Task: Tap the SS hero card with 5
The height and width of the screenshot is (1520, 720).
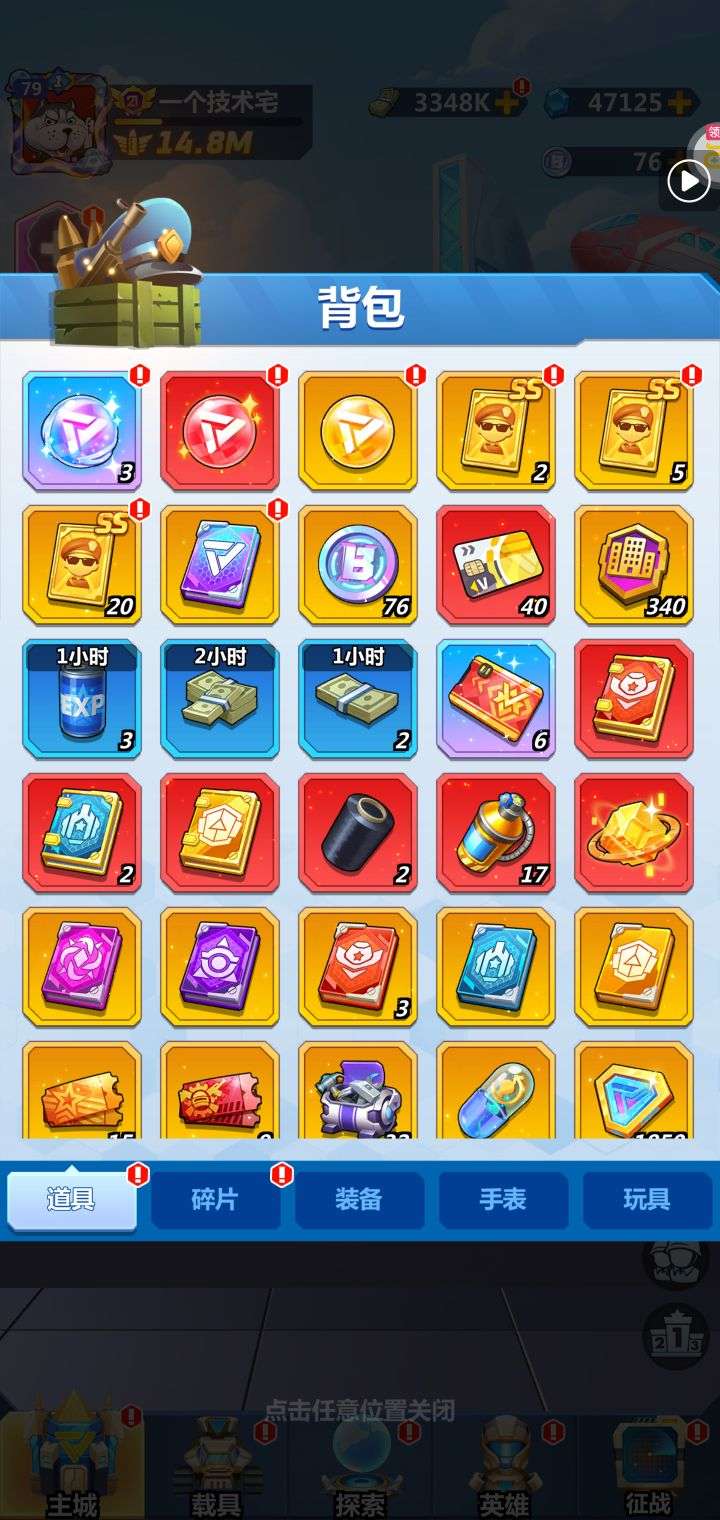Action: 634,431
